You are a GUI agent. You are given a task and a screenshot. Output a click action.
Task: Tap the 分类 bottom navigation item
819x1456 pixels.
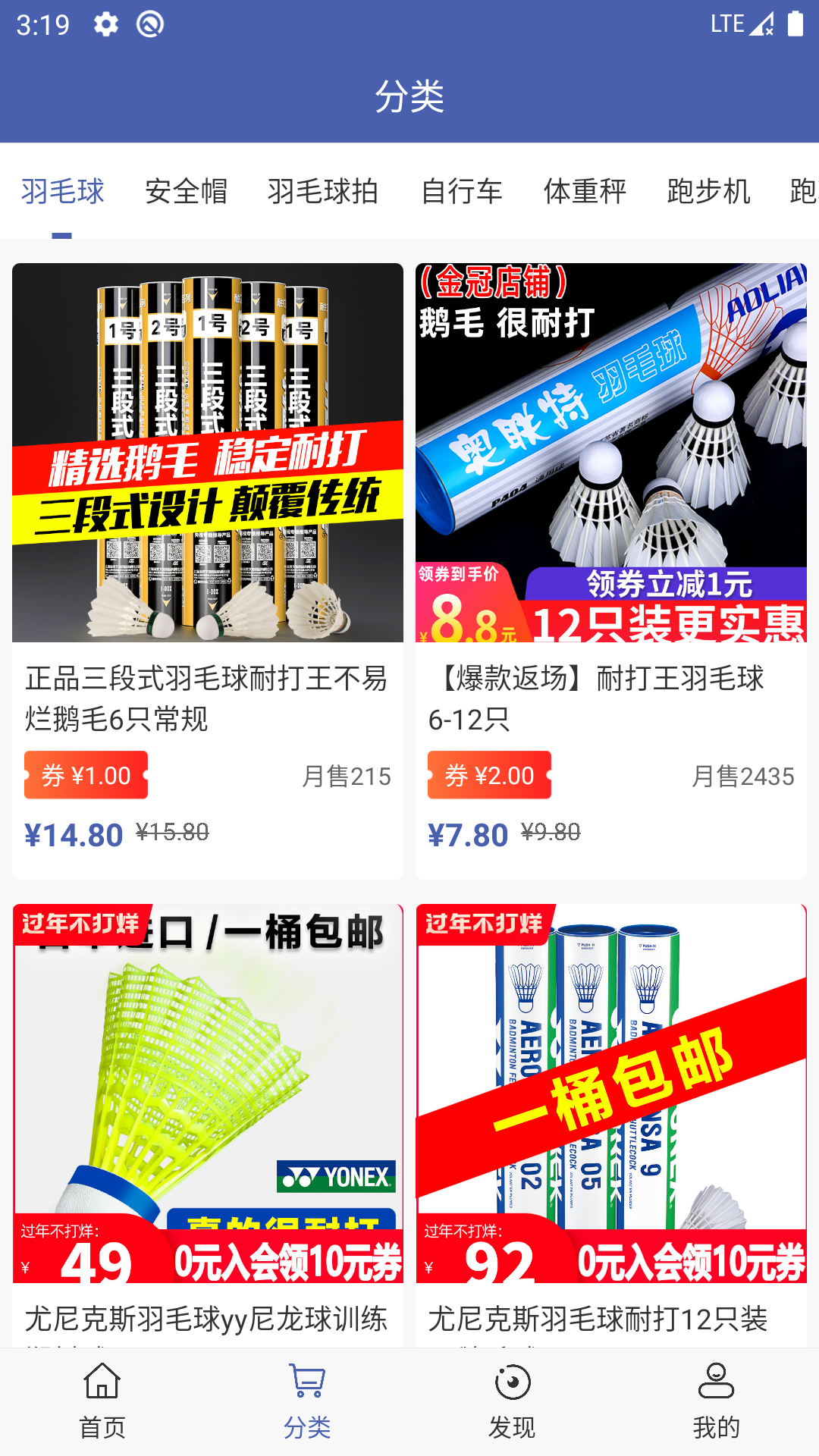tap(307, 1401)
